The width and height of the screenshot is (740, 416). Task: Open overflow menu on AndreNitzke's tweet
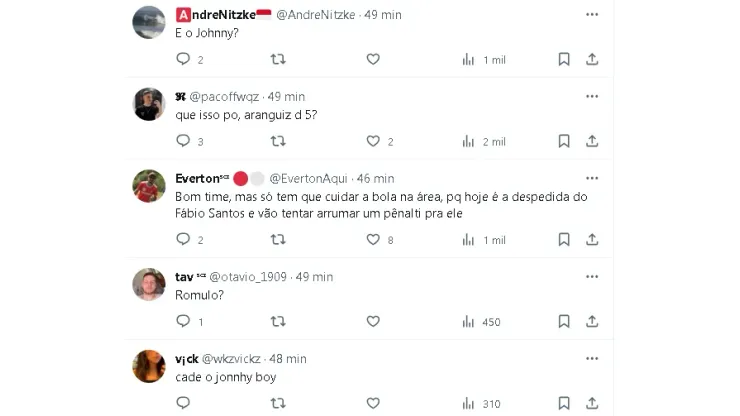click(x=592, y=15)
